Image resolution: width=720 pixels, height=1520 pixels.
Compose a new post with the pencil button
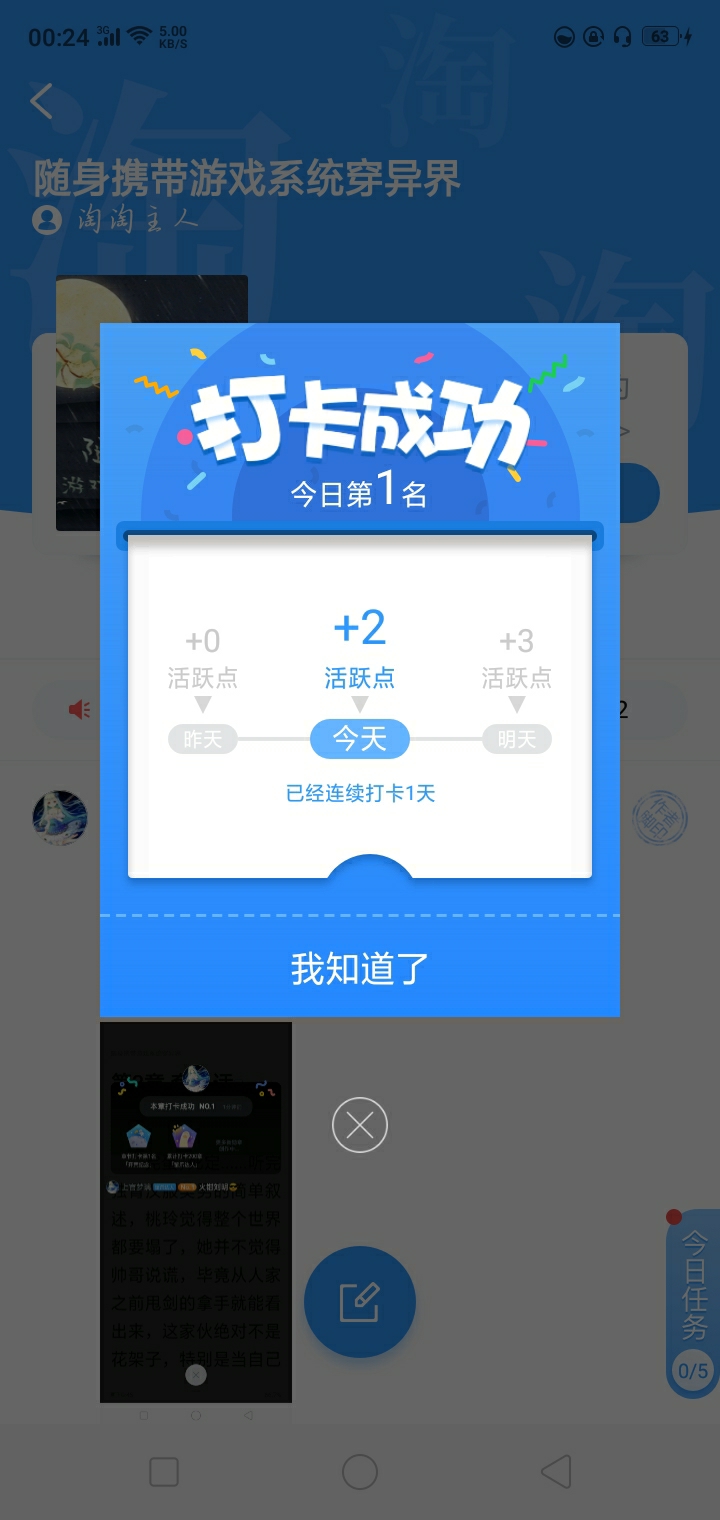(x=359, y=1302)
